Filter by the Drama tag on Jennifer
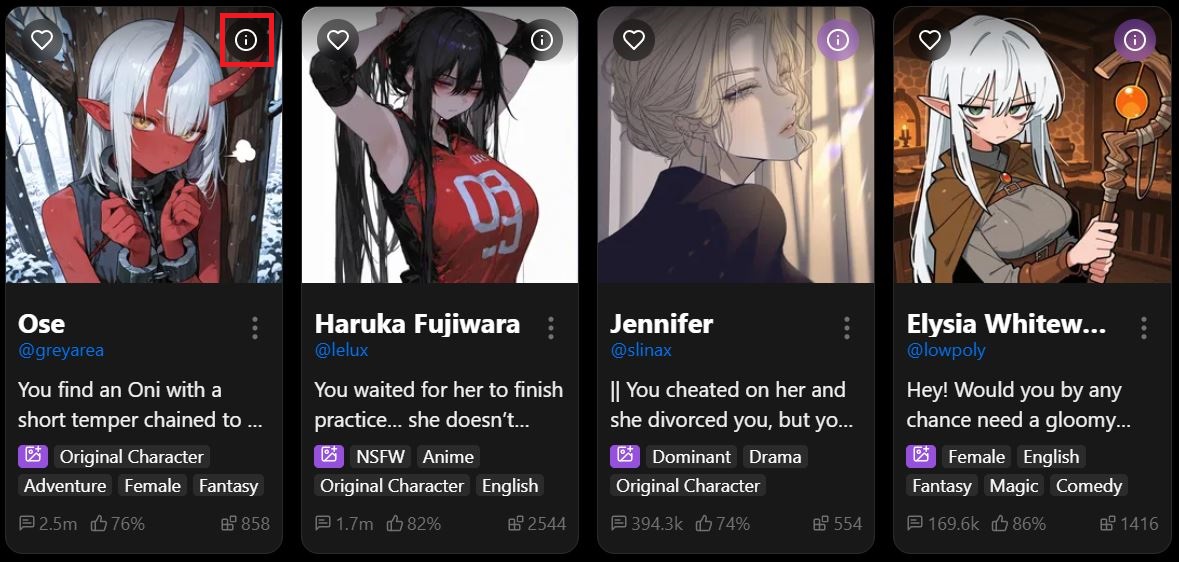This screenshot has height=562, width=1179. pos(775,457)
